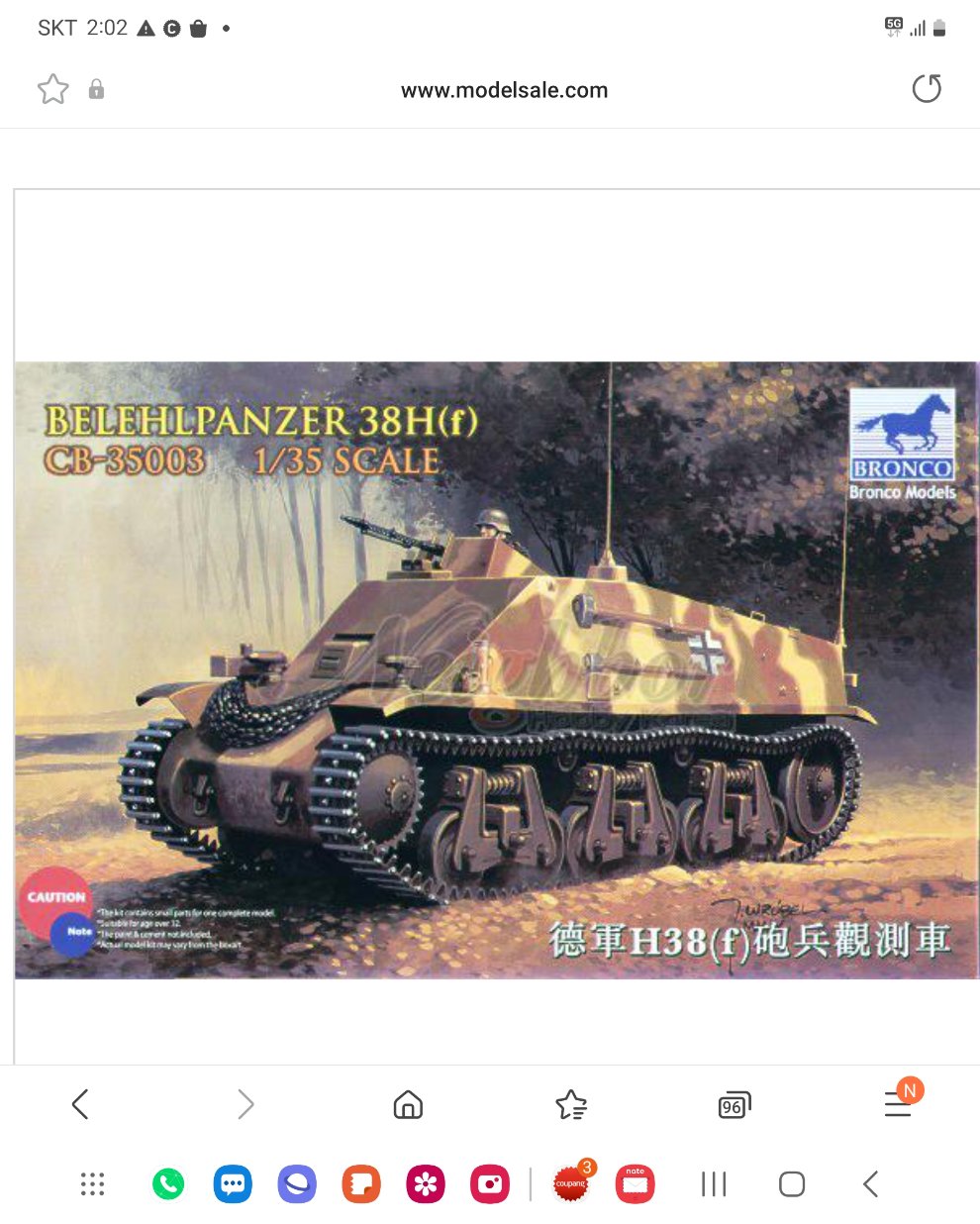Show recent apps
Screen dimensions: 980x1224
714,1184
